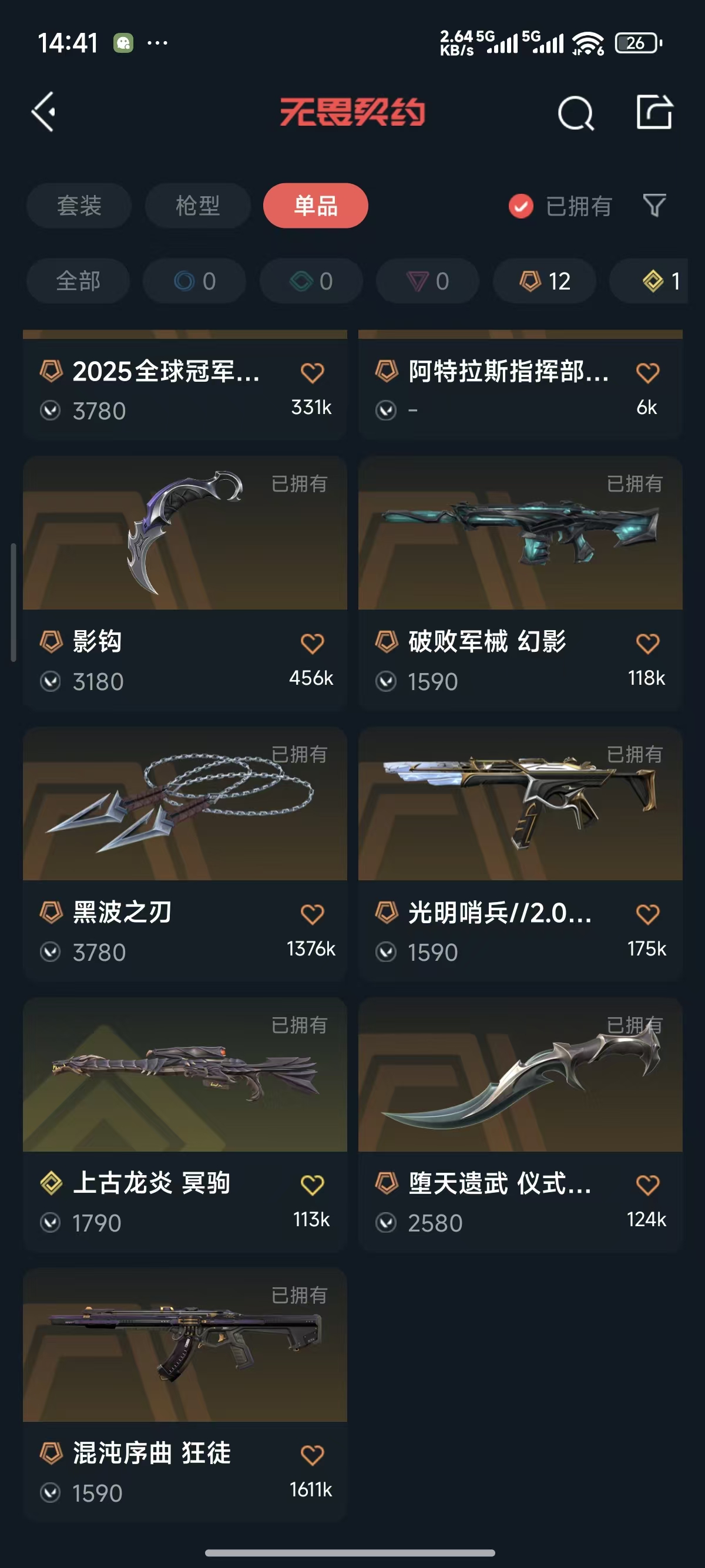Like the 2025全球冠军 item heart

[x=313, y=372]
